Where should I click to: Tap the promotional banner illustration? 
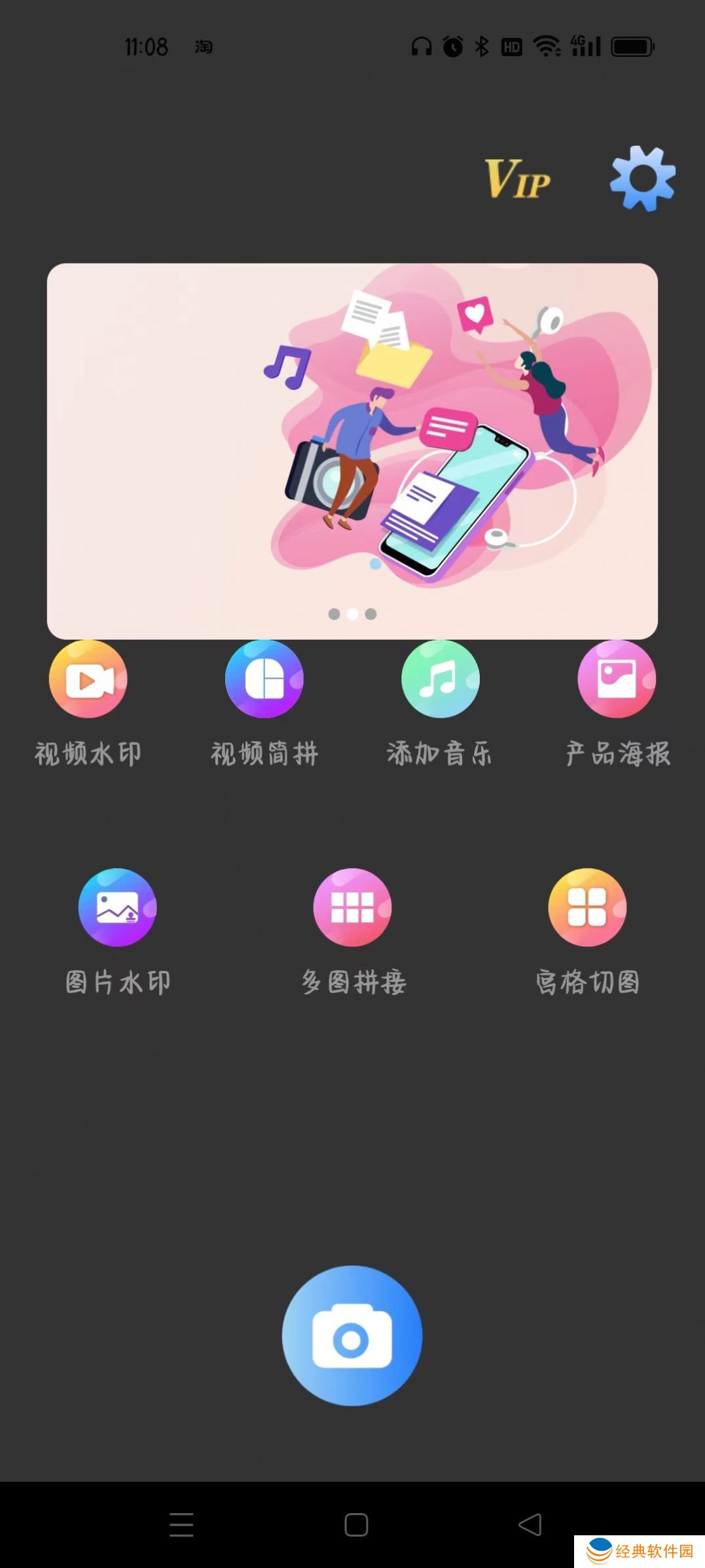[352, 449]
